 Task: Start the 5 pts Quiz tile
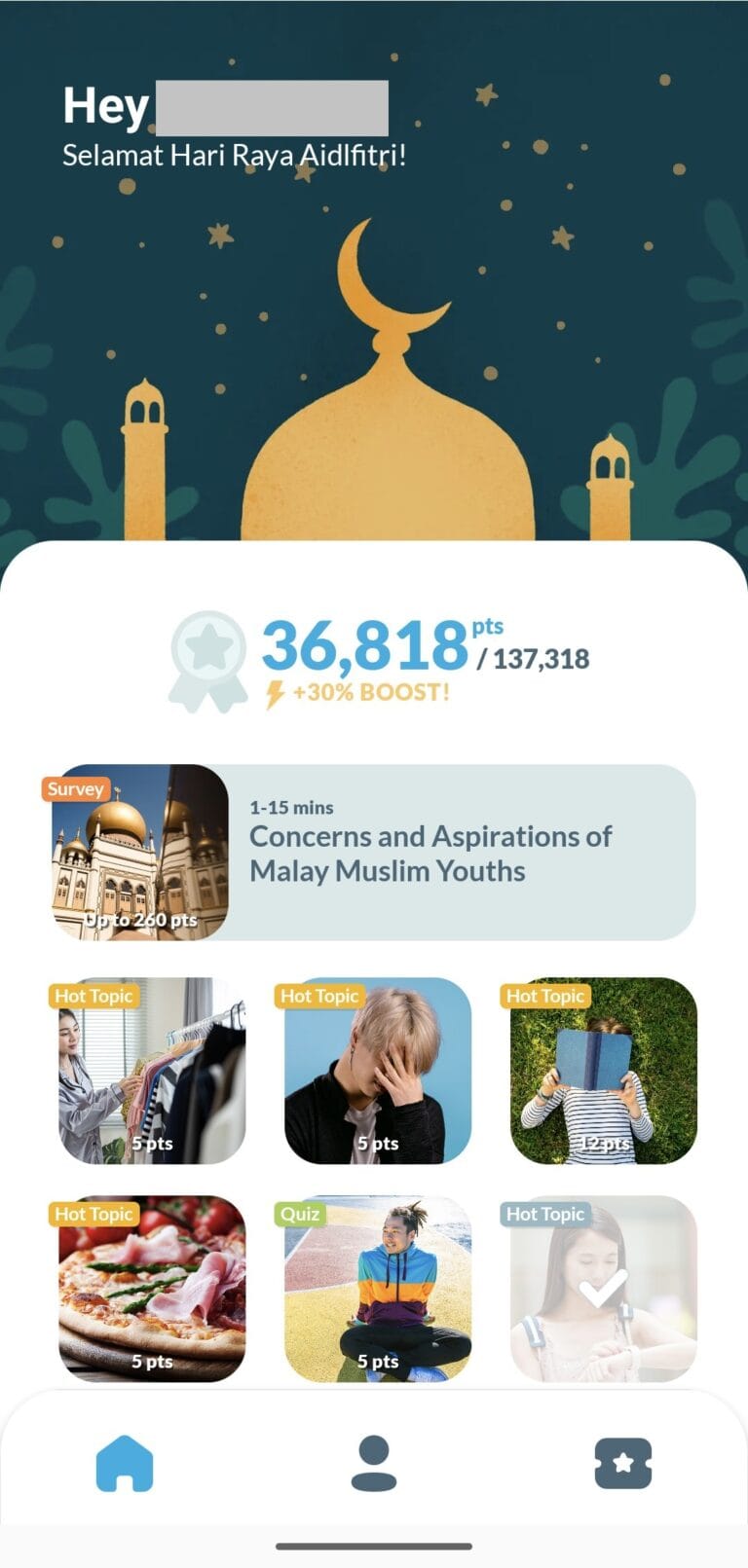[x=378, y=1289]
